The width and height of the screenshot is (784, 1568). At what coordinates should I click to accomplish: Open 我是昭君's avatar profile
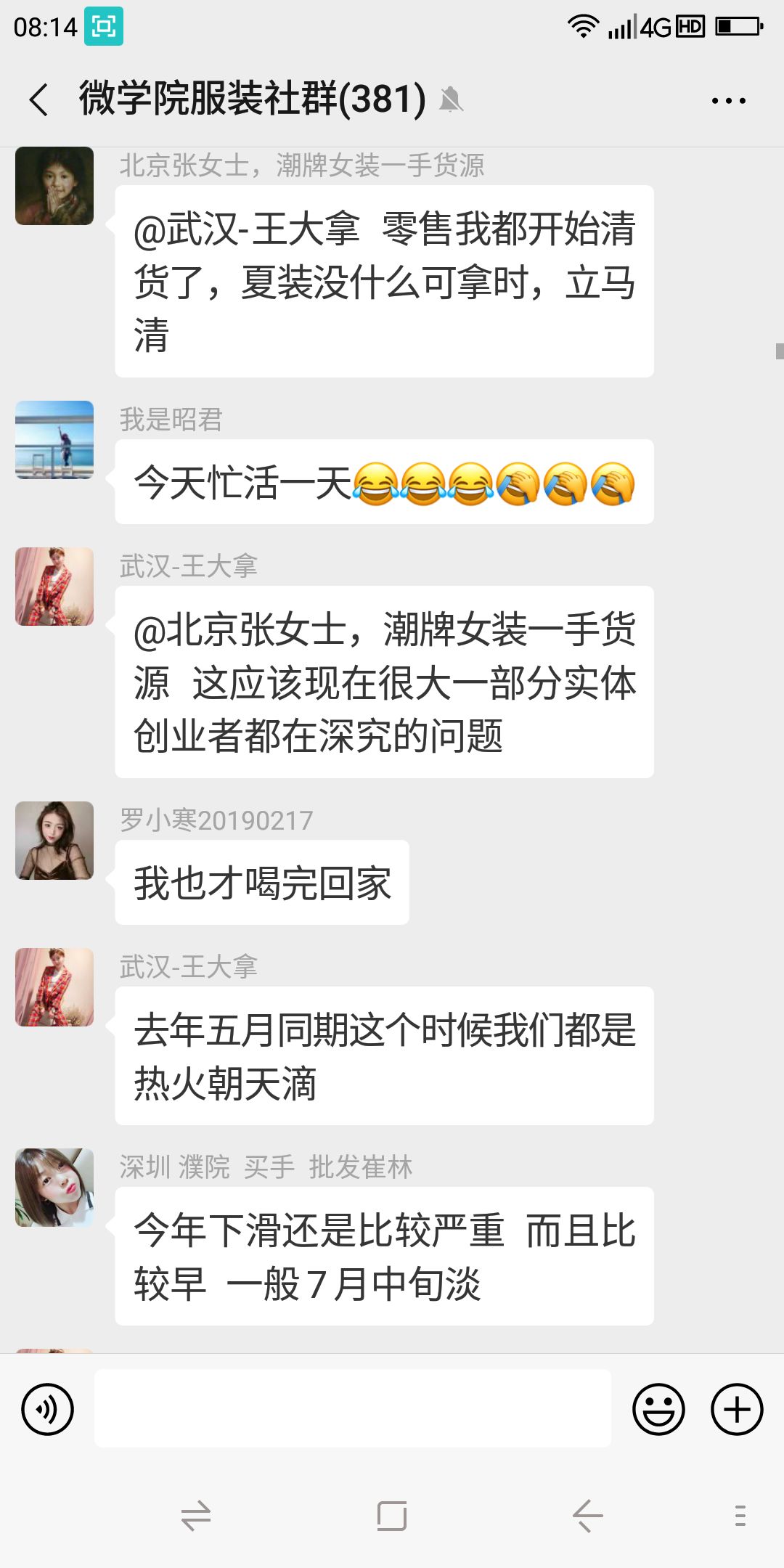(54, 440)
